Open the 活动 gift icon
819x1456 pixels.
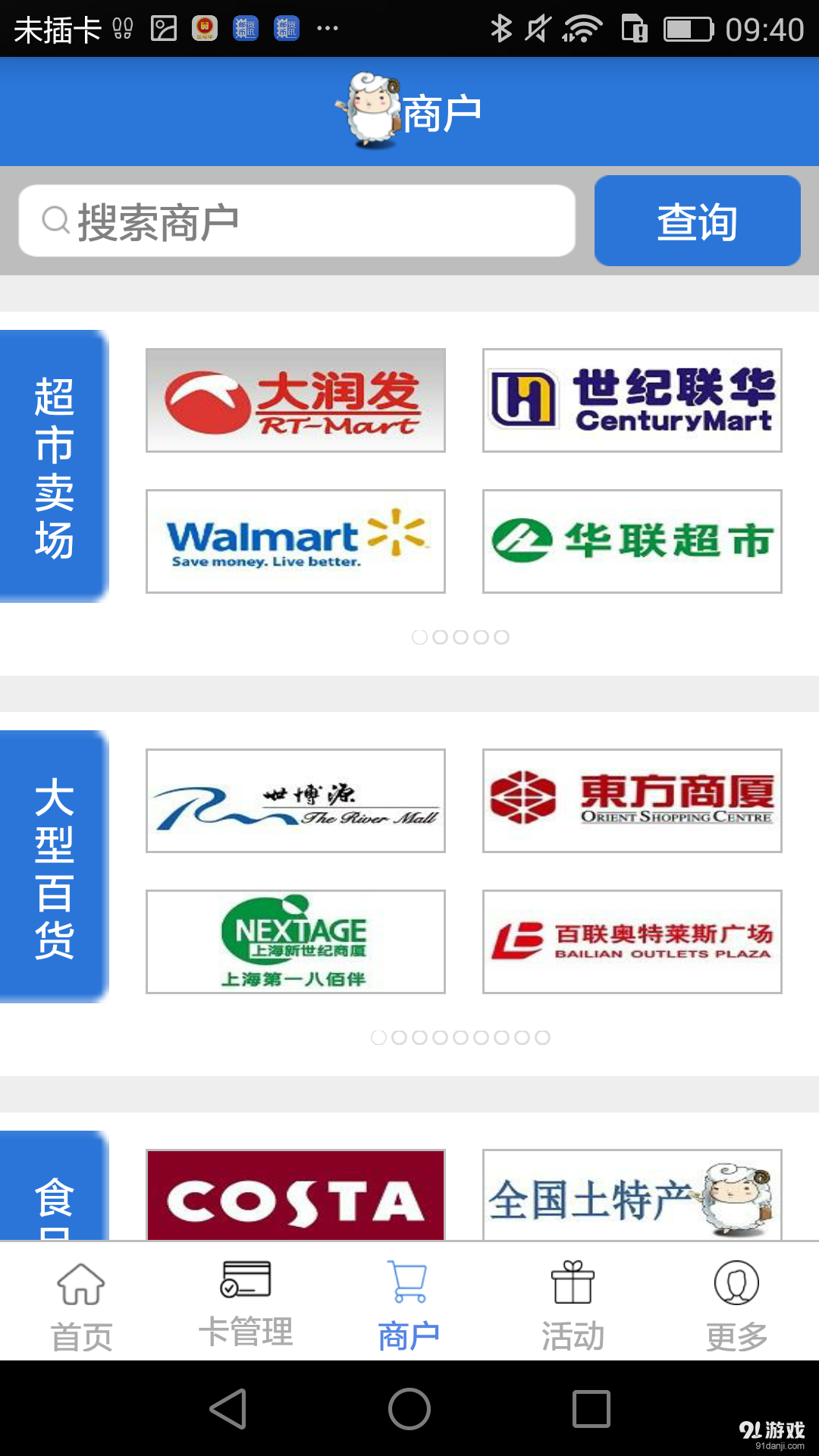tap(573, 1282)
